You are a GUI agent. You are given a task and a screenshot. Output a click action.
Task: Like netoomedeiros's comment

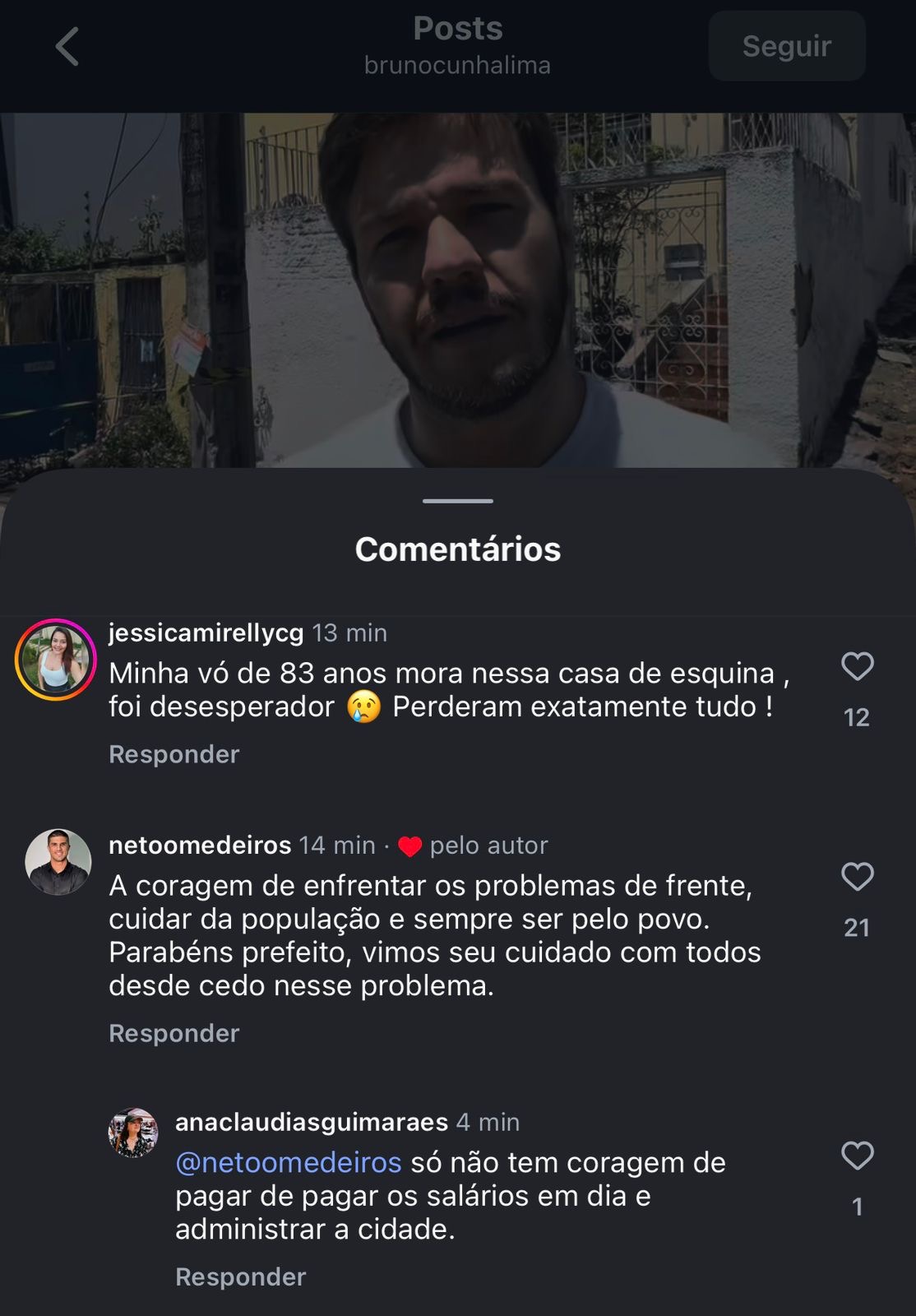(857, 877)
